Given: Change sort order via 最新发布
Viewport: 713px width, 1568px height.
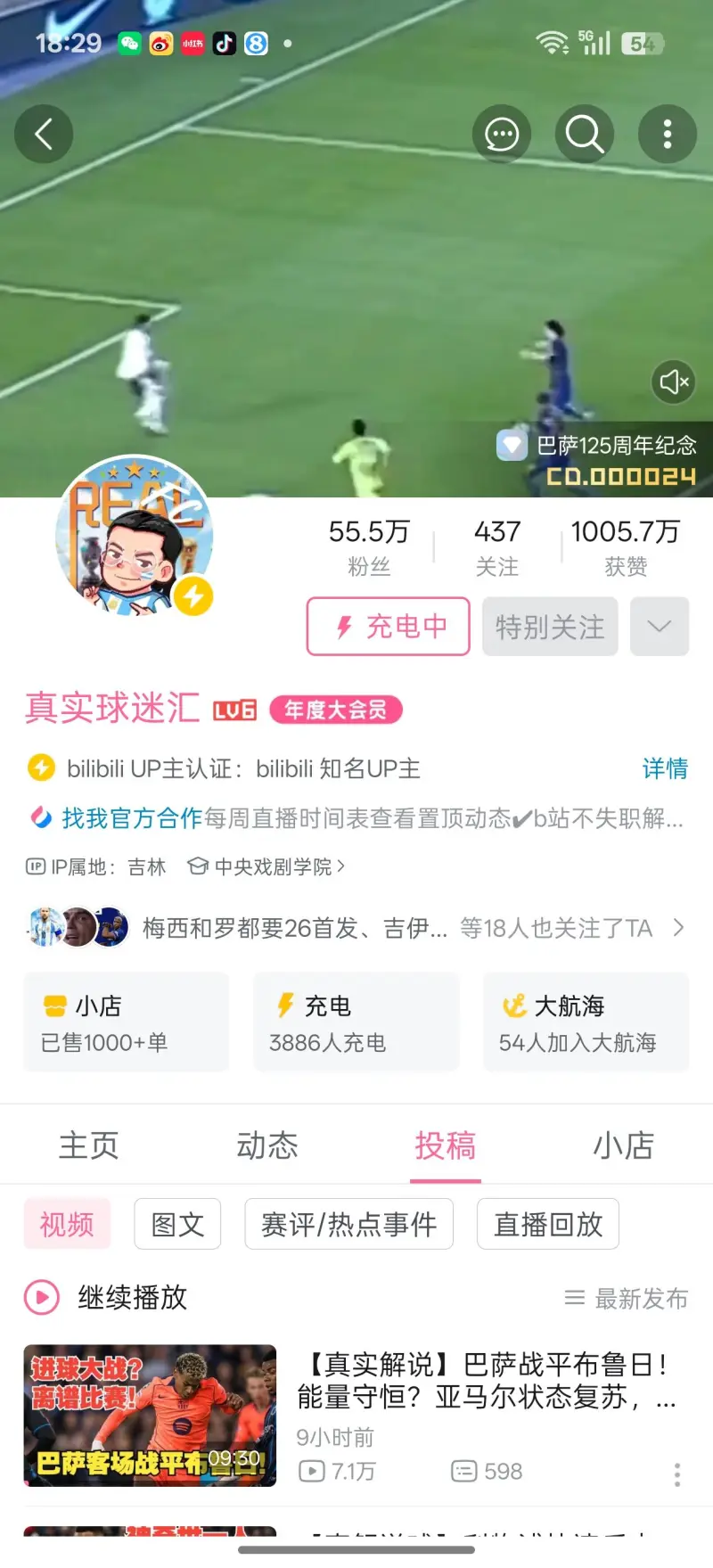Looking at the screenshot, I should click(x=627, y=1299).
